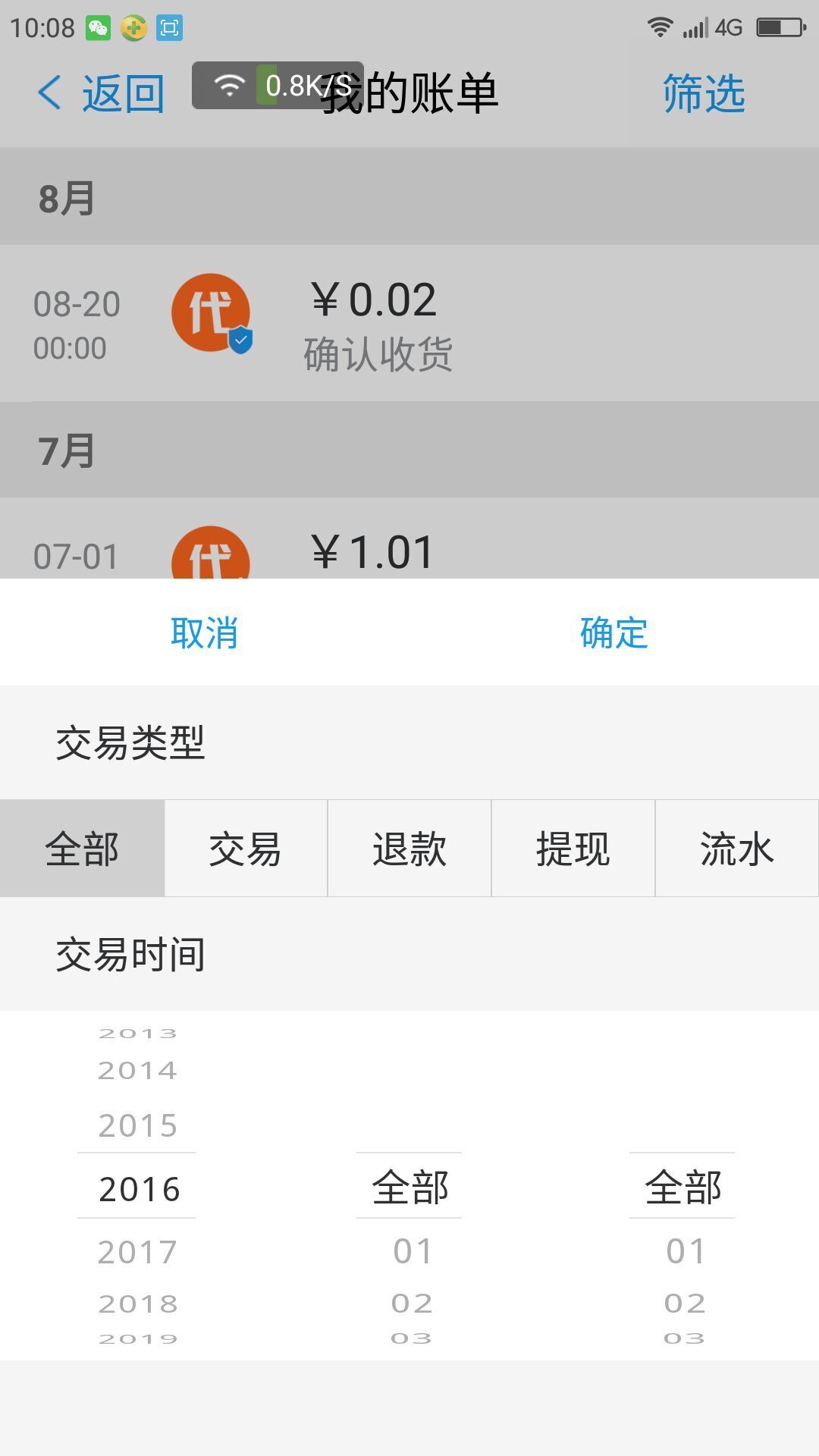Screen dimensions: 819x1456
Task: Switch to the 提现 filter tab
Action: point(573,849)
